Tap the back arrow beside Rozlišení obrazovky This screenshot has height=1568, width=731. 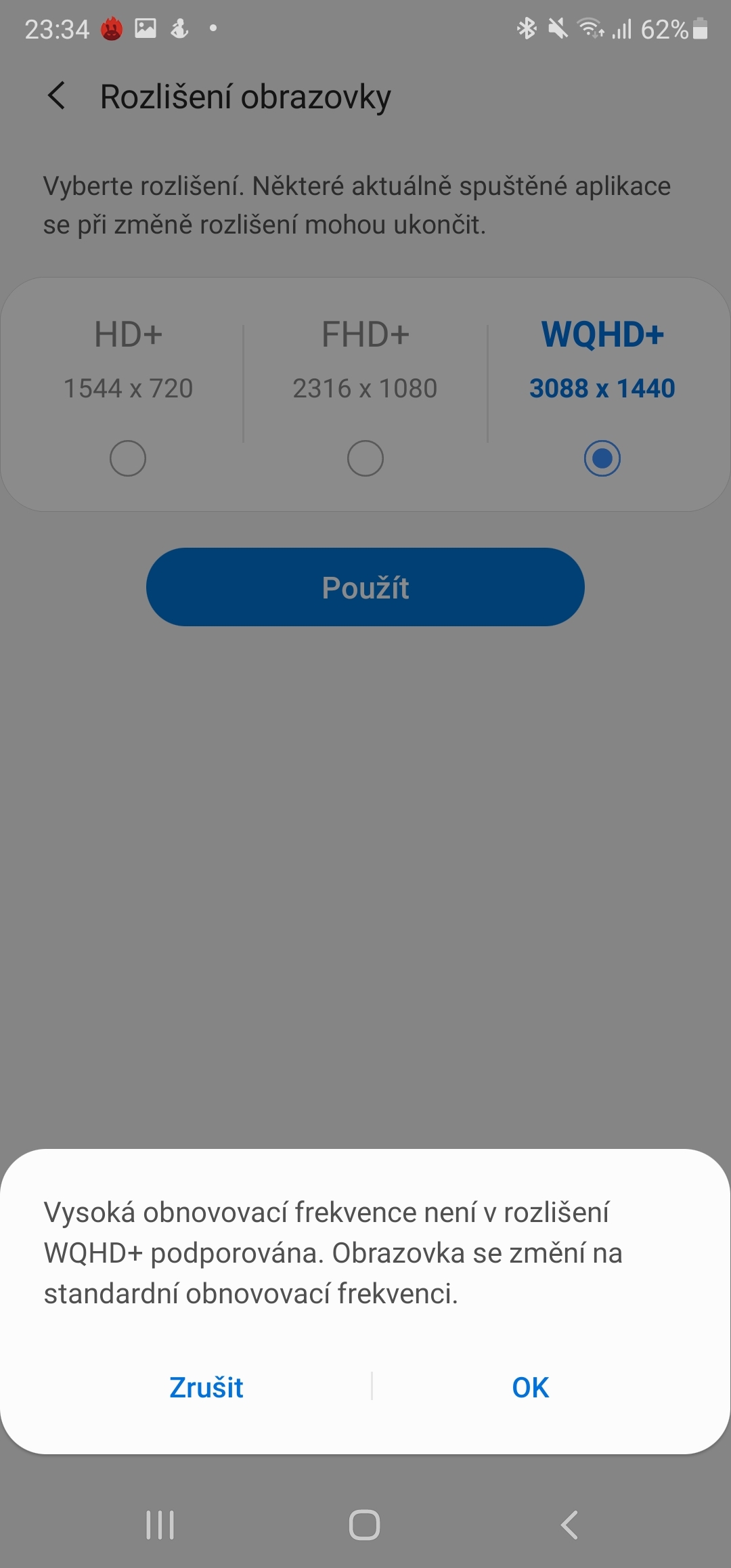[x=58, y=97]
